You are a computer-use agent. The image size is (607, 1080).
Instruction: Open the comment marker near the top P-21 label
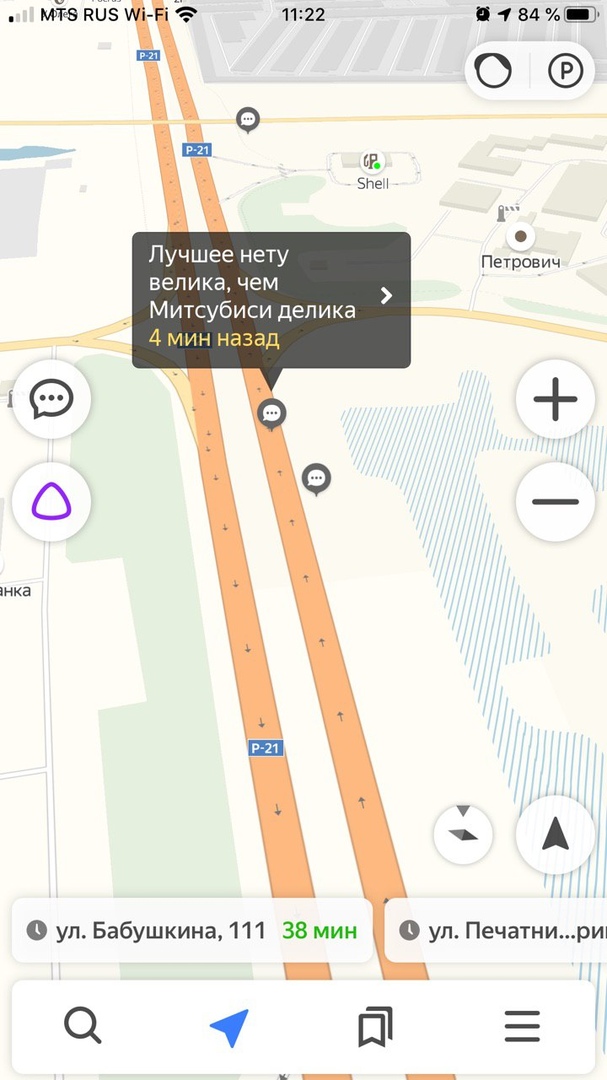[x=248, y=120]
